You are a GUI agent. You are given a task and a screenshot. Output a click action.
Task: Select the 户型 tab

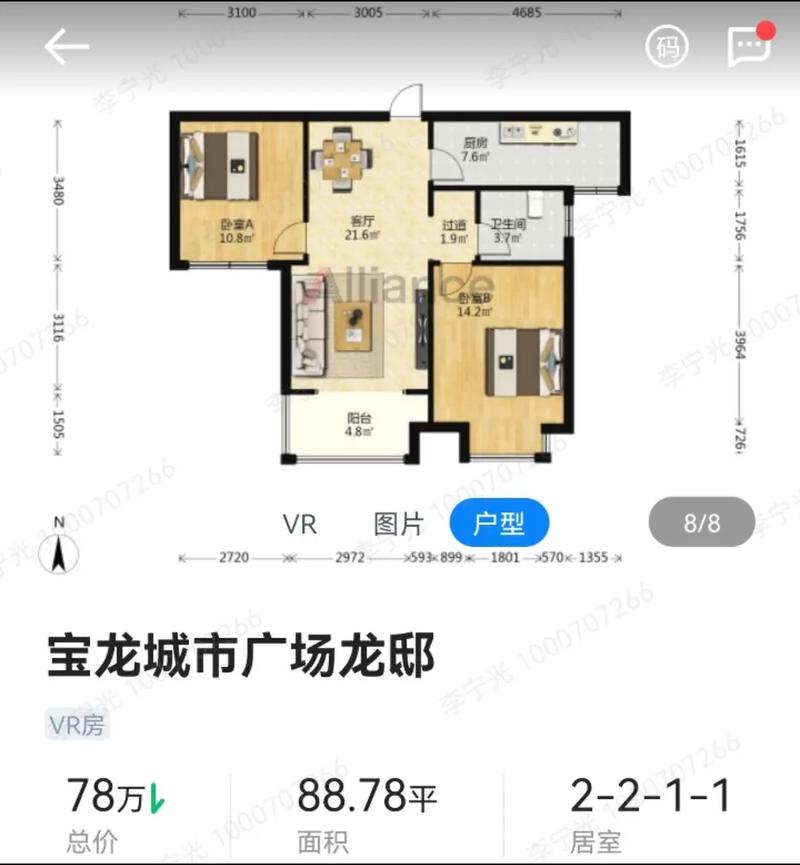499,523
